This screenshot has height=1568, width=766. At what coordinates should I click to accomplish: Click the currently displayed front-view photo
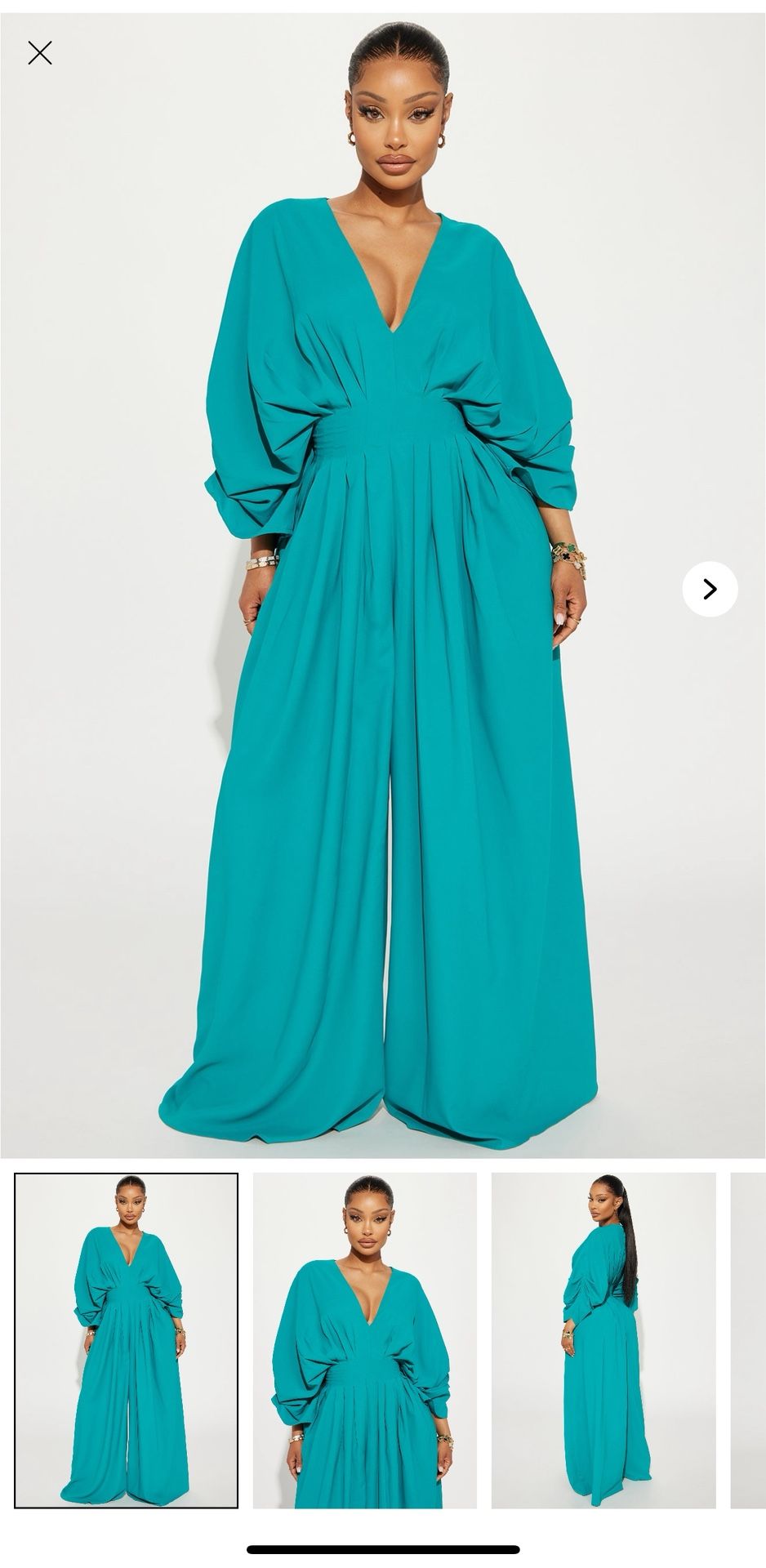383,653
